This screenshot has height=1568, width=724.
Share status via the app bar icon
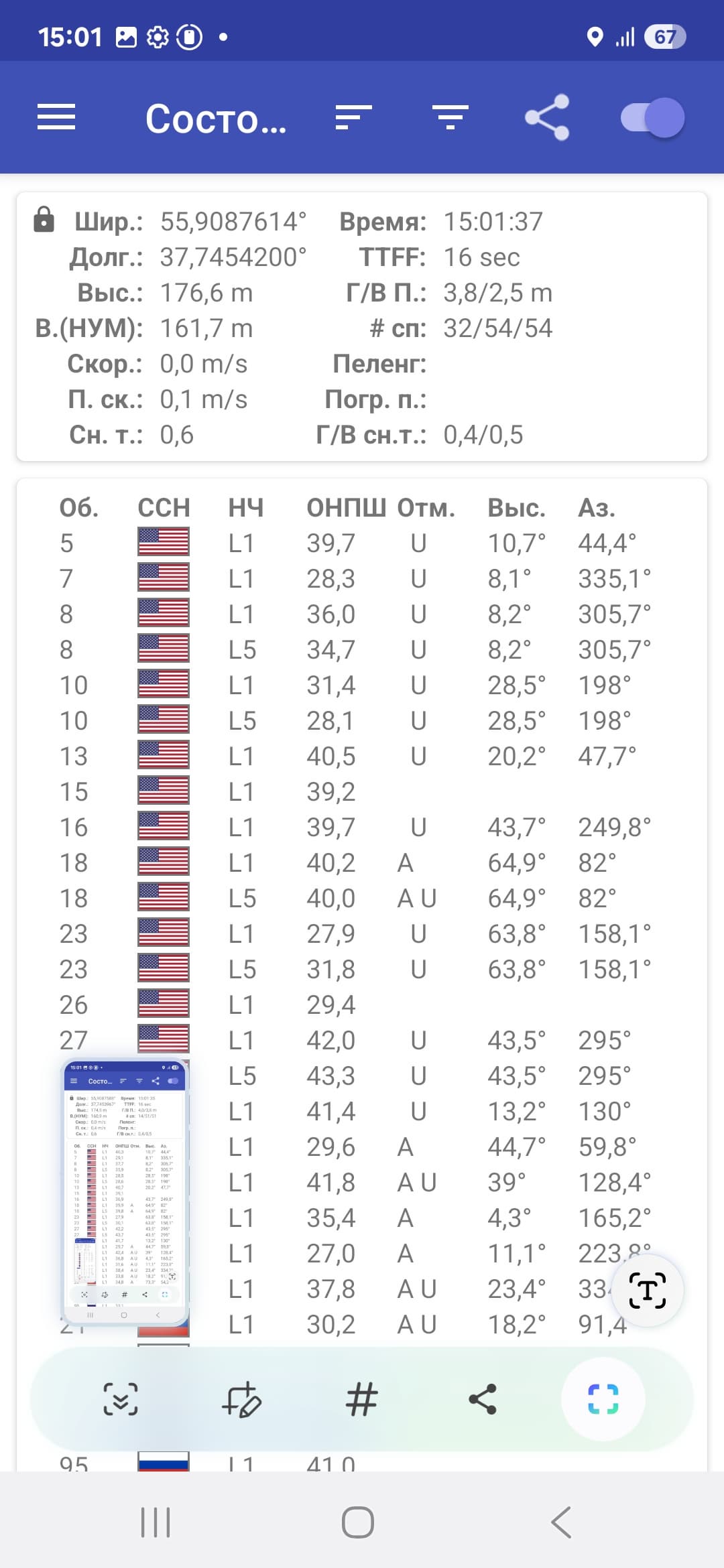click(547, 117)
